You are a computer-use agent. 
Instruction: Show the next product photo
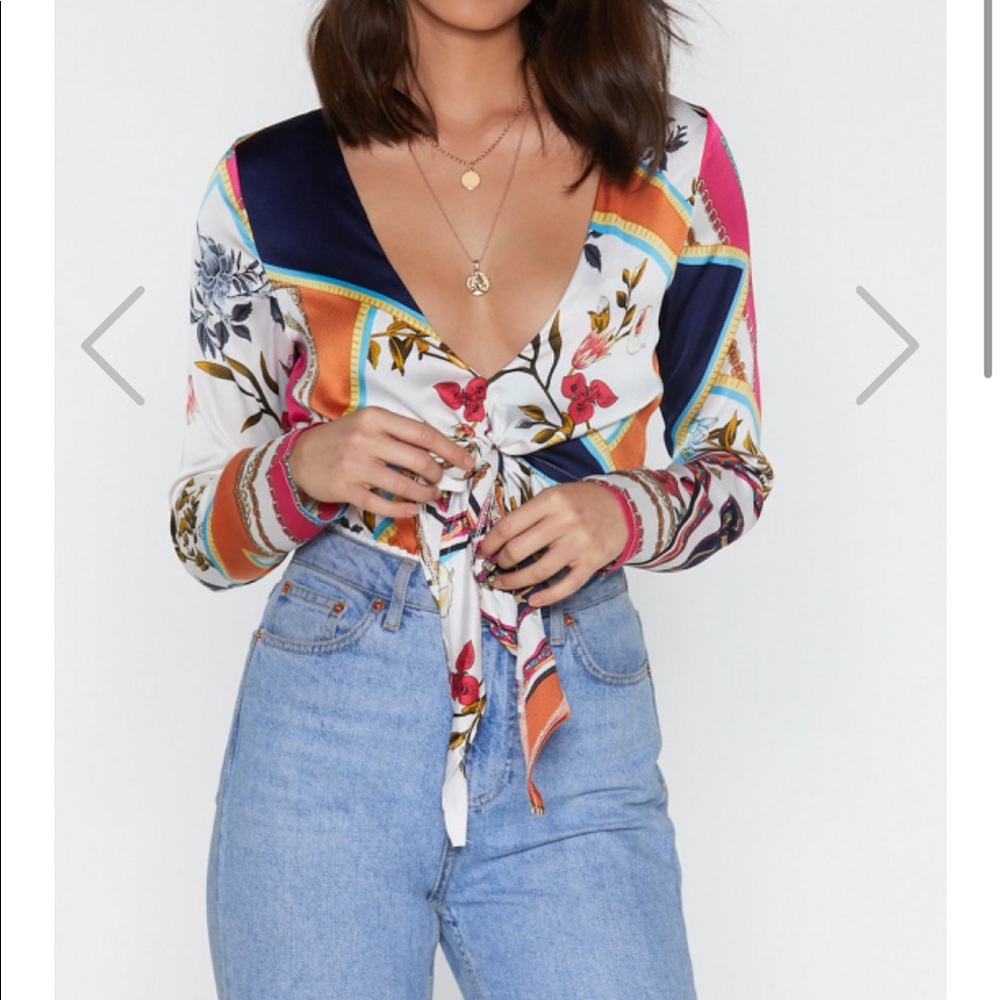tap(886, 345)
